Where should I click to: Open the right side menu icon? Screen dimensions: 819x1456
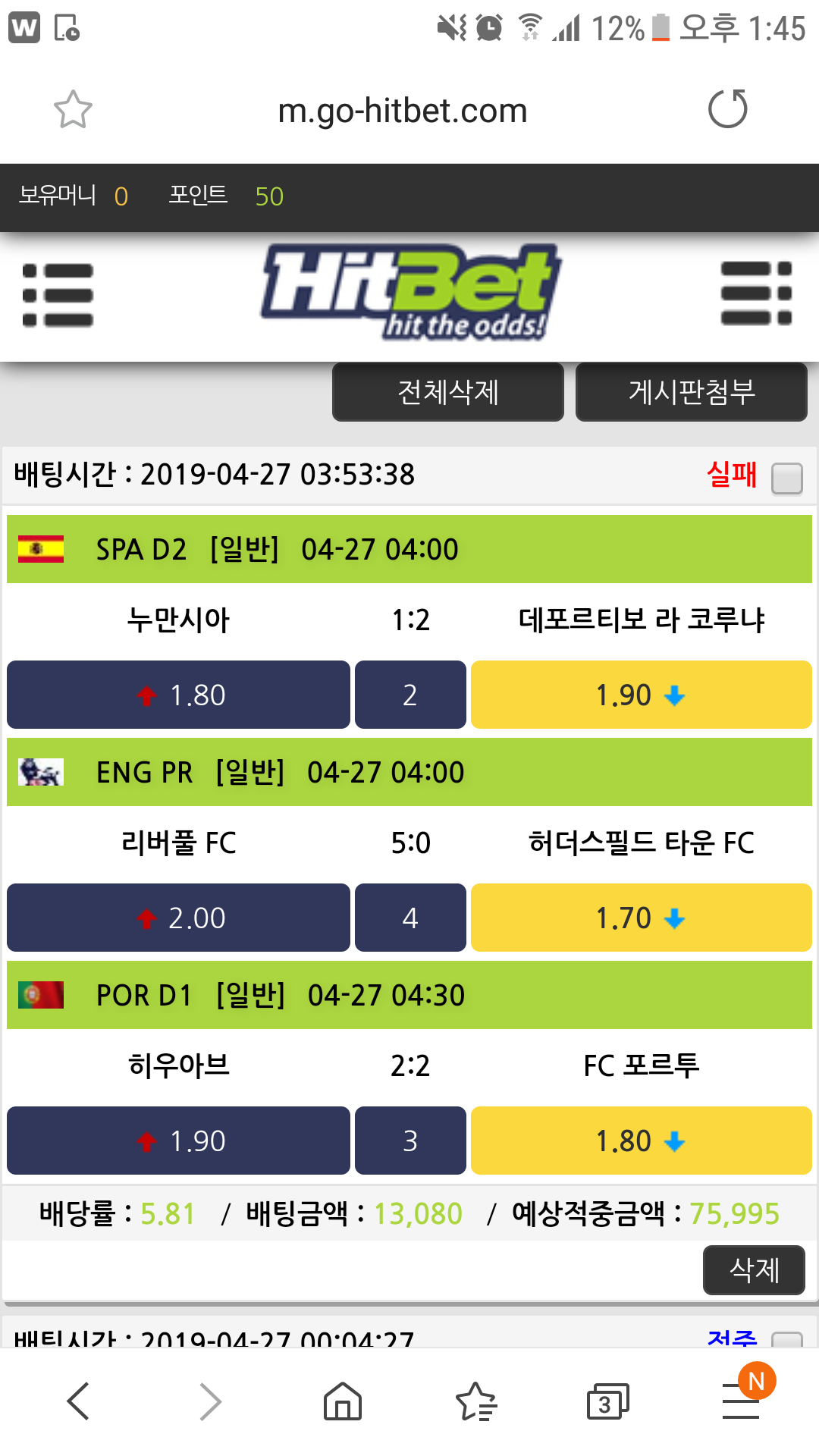coord(756,293)
